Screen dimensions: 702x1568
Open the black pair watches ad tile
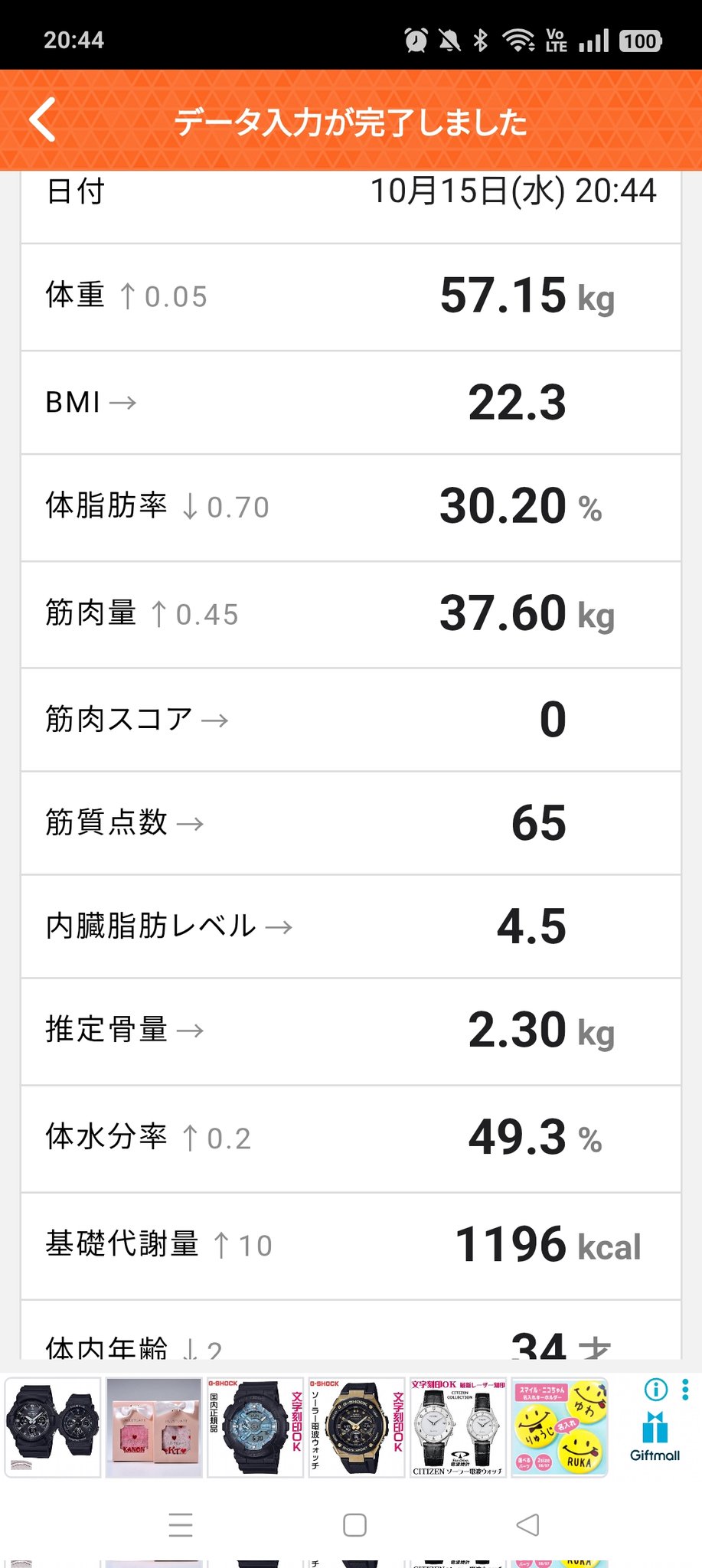53,1427
